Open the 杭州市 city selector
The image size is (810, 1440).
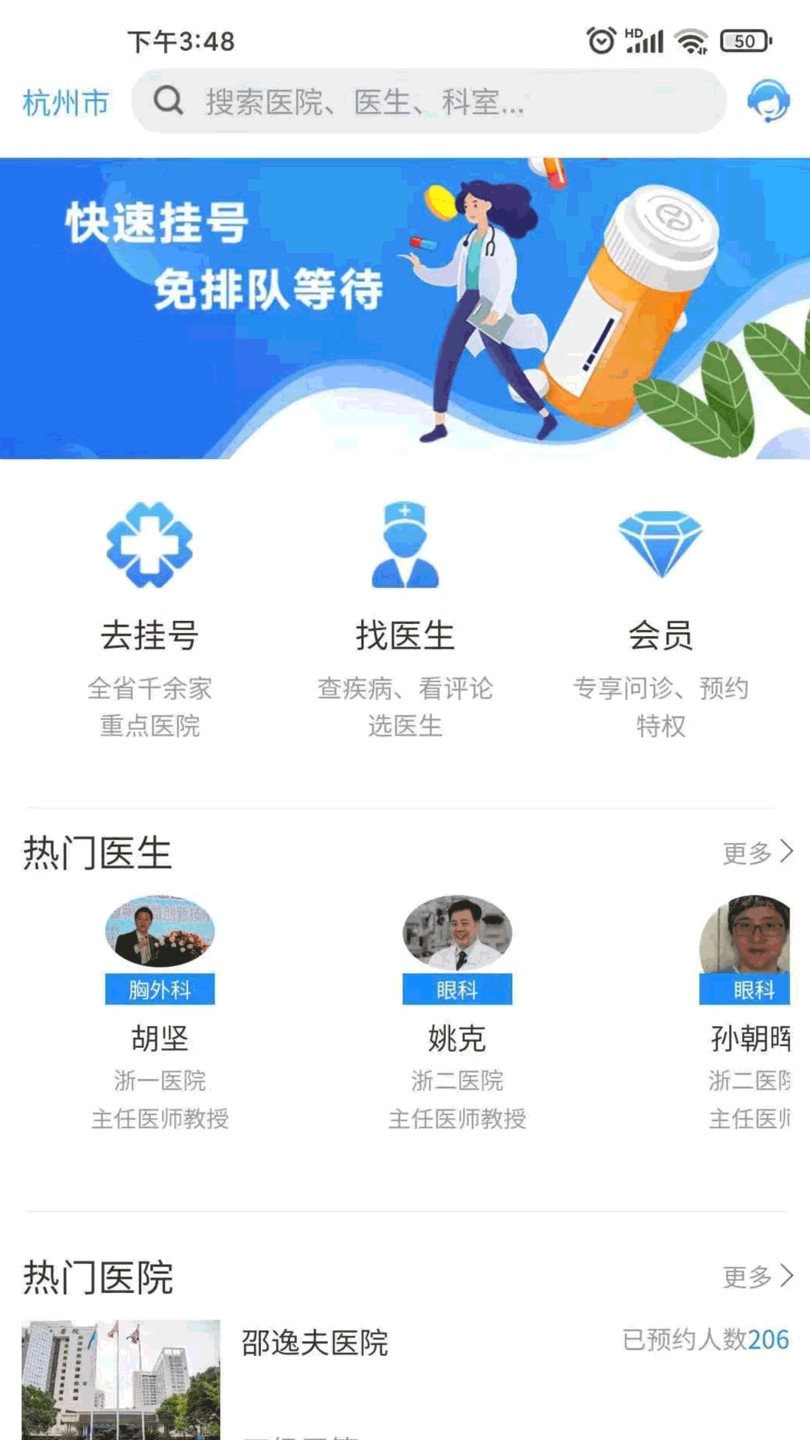tap(62, 100)
